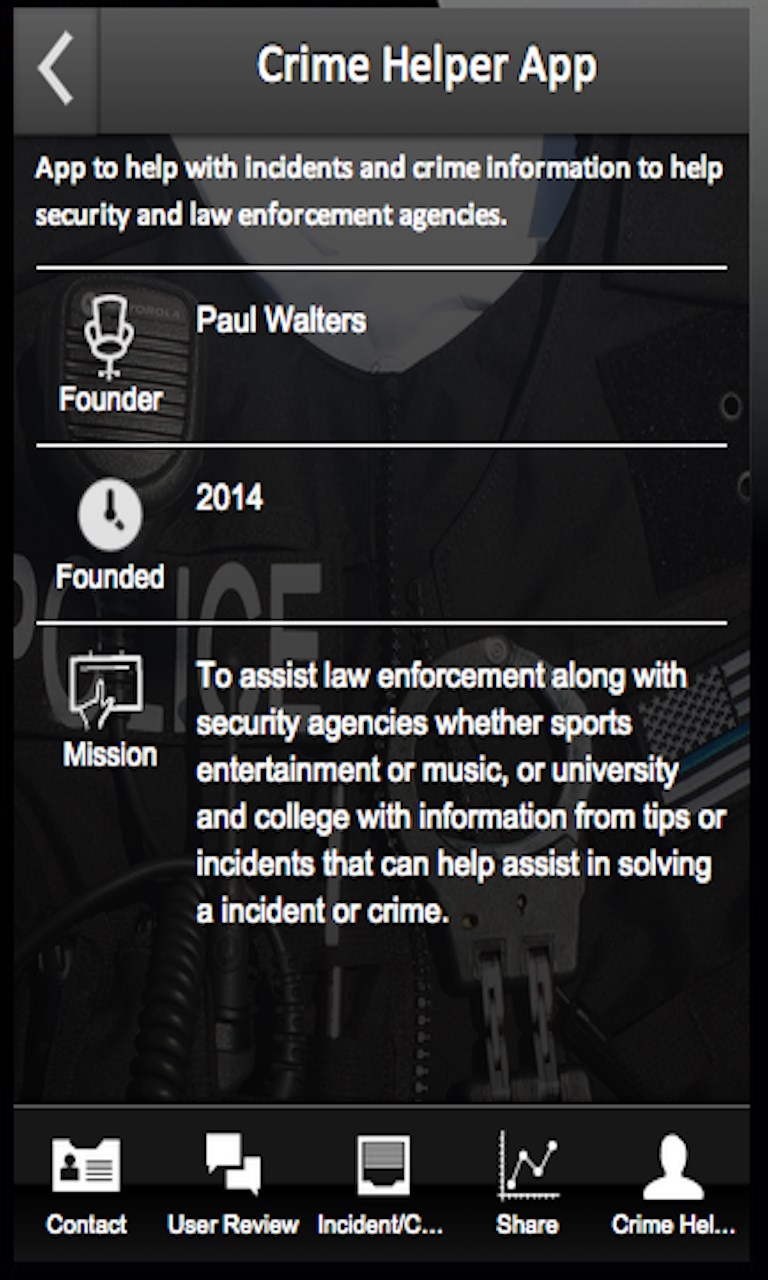Open the Crime Hel... tab
The width and height of the screenshot is (768, 1280).
tap(673, 1185)
